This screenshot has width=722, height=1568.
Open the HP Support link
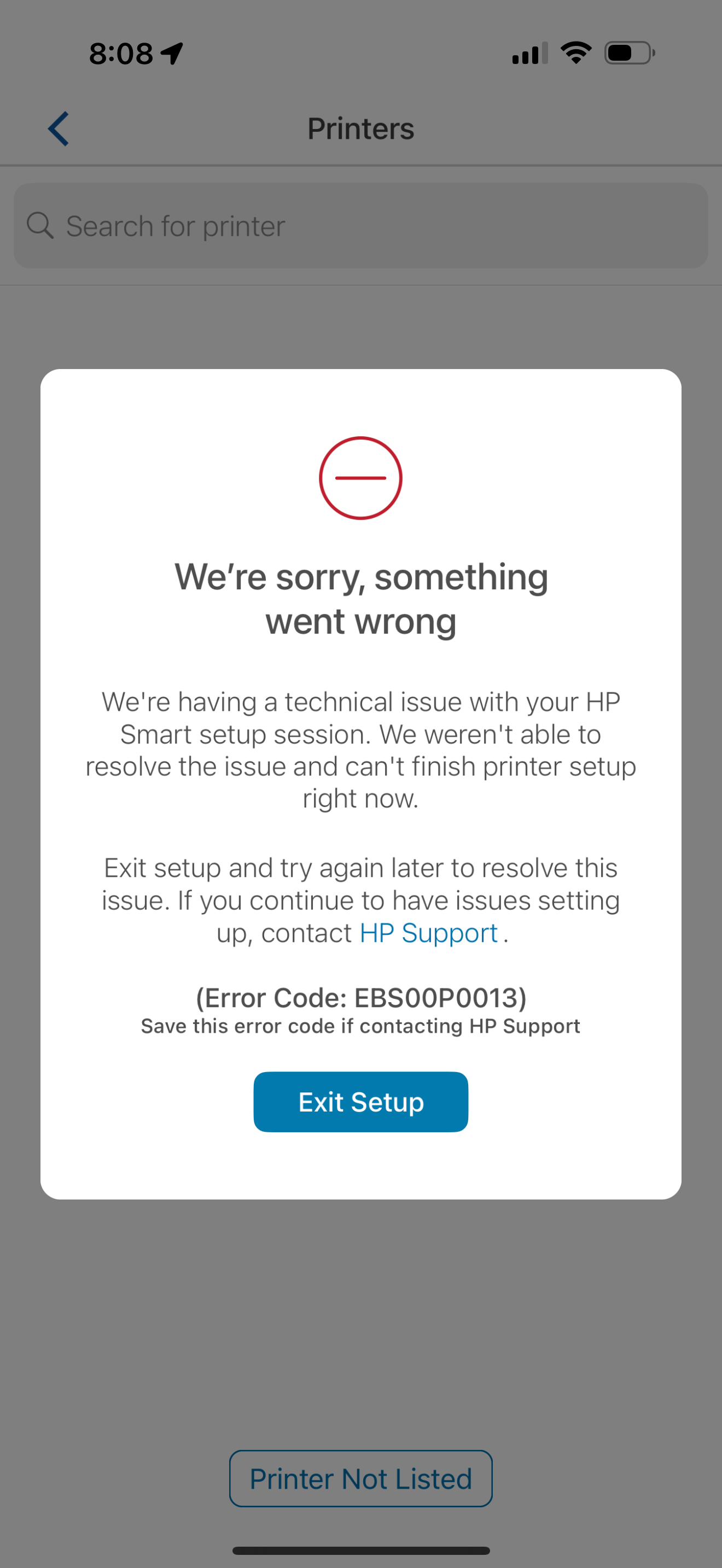429,933
